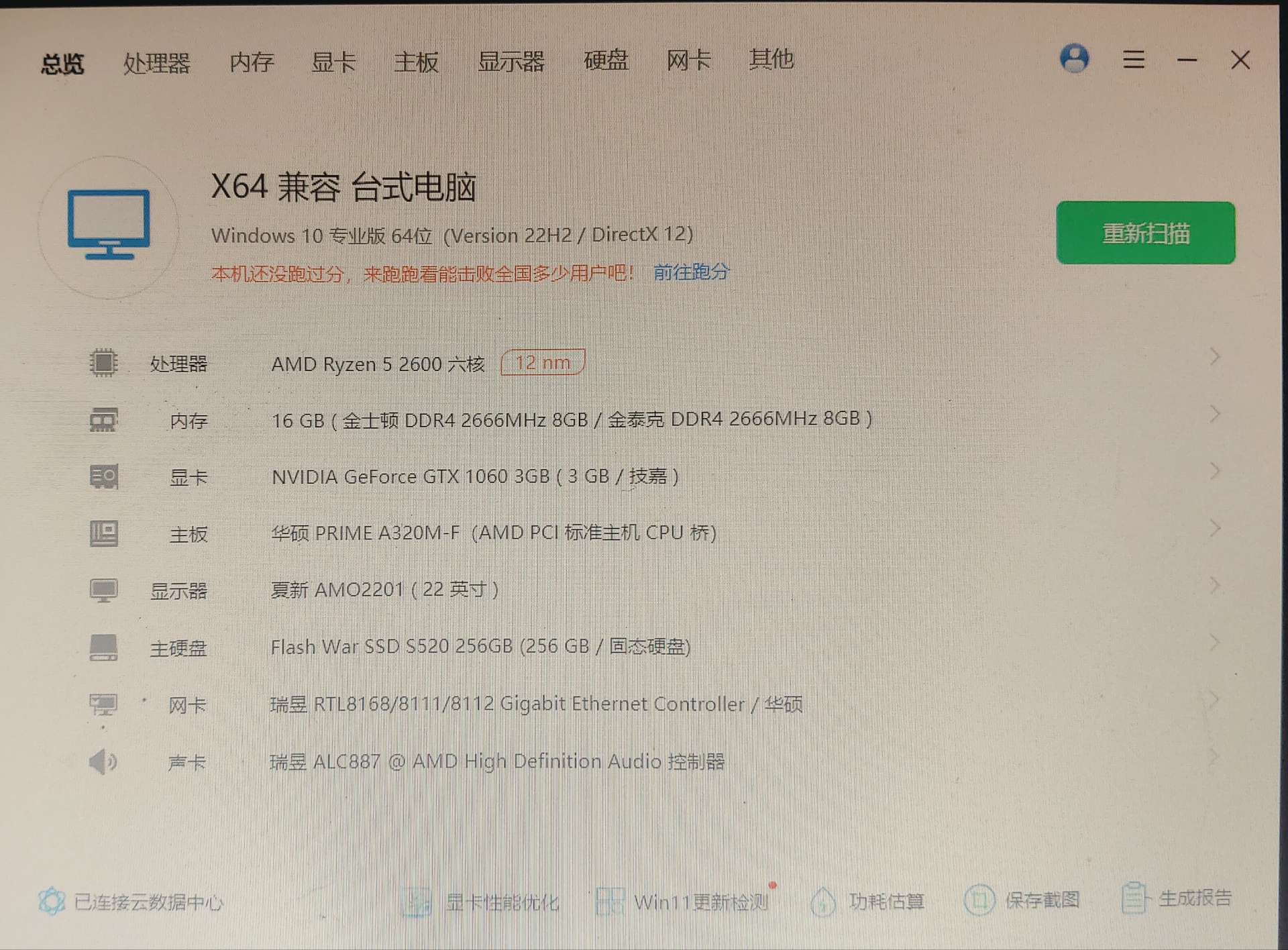
Task: Open the 16 GB memory row
Action: coord(570,420)
